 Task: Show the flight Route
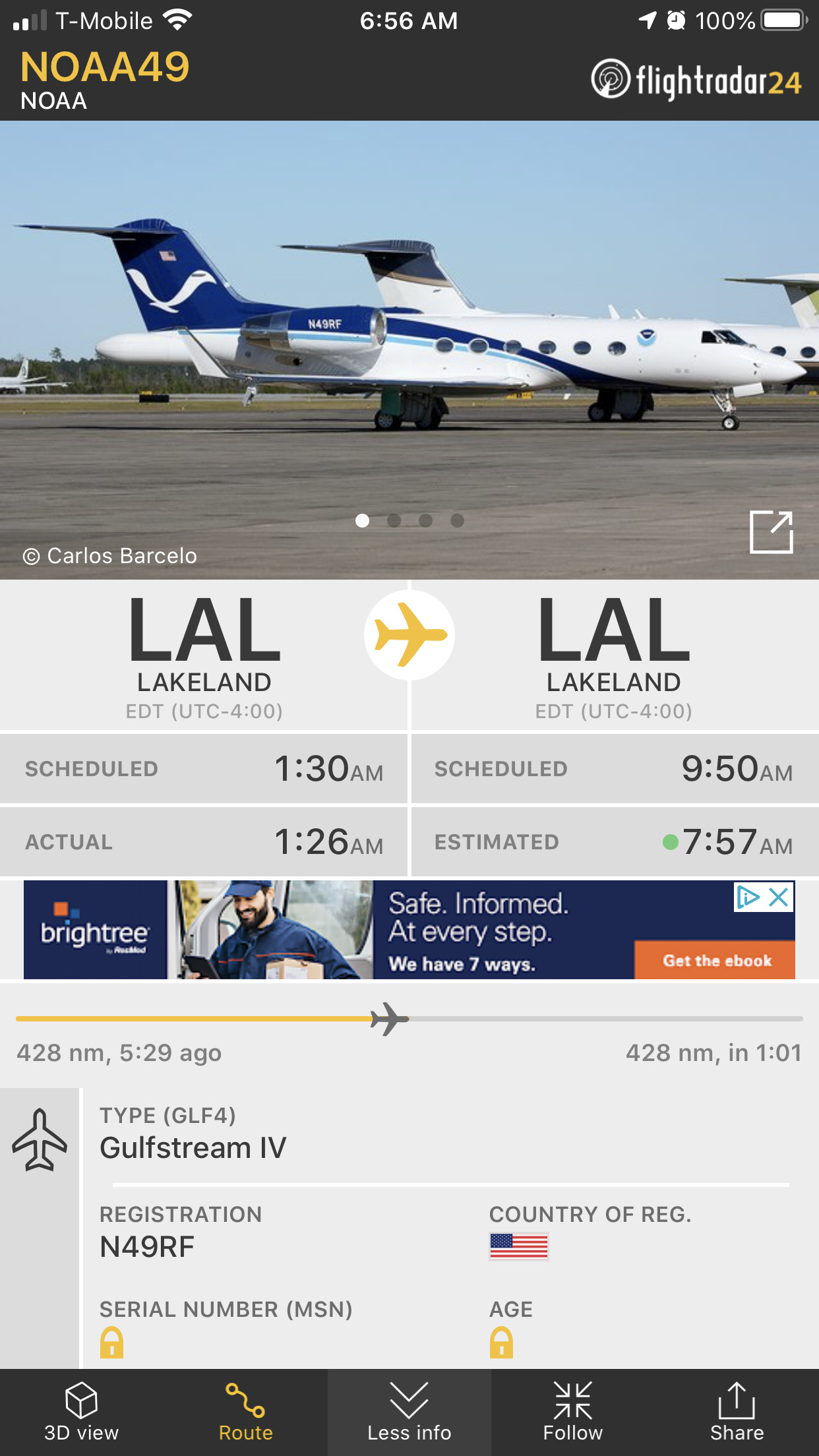pos(245,1412)
